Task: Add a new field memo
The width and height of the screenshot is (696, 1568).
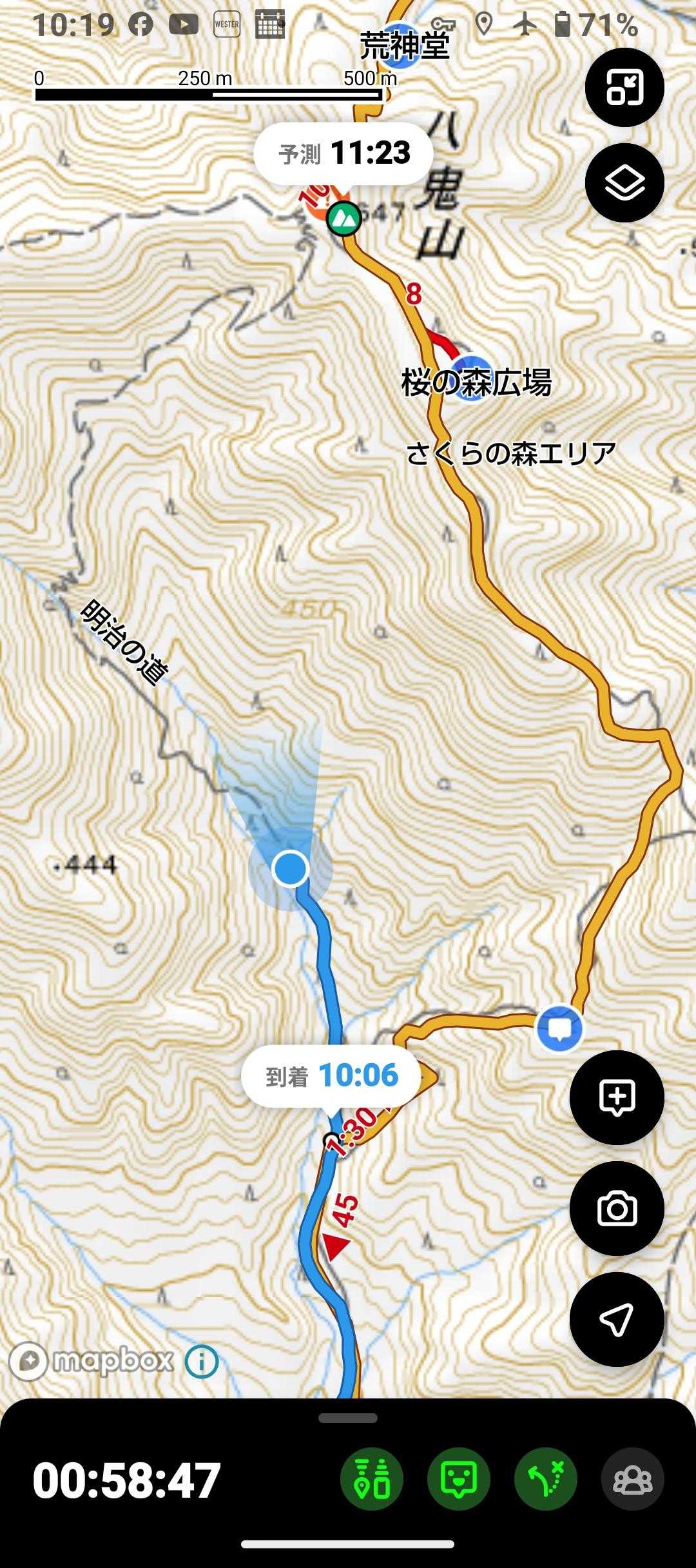Action: [617, 1097]
